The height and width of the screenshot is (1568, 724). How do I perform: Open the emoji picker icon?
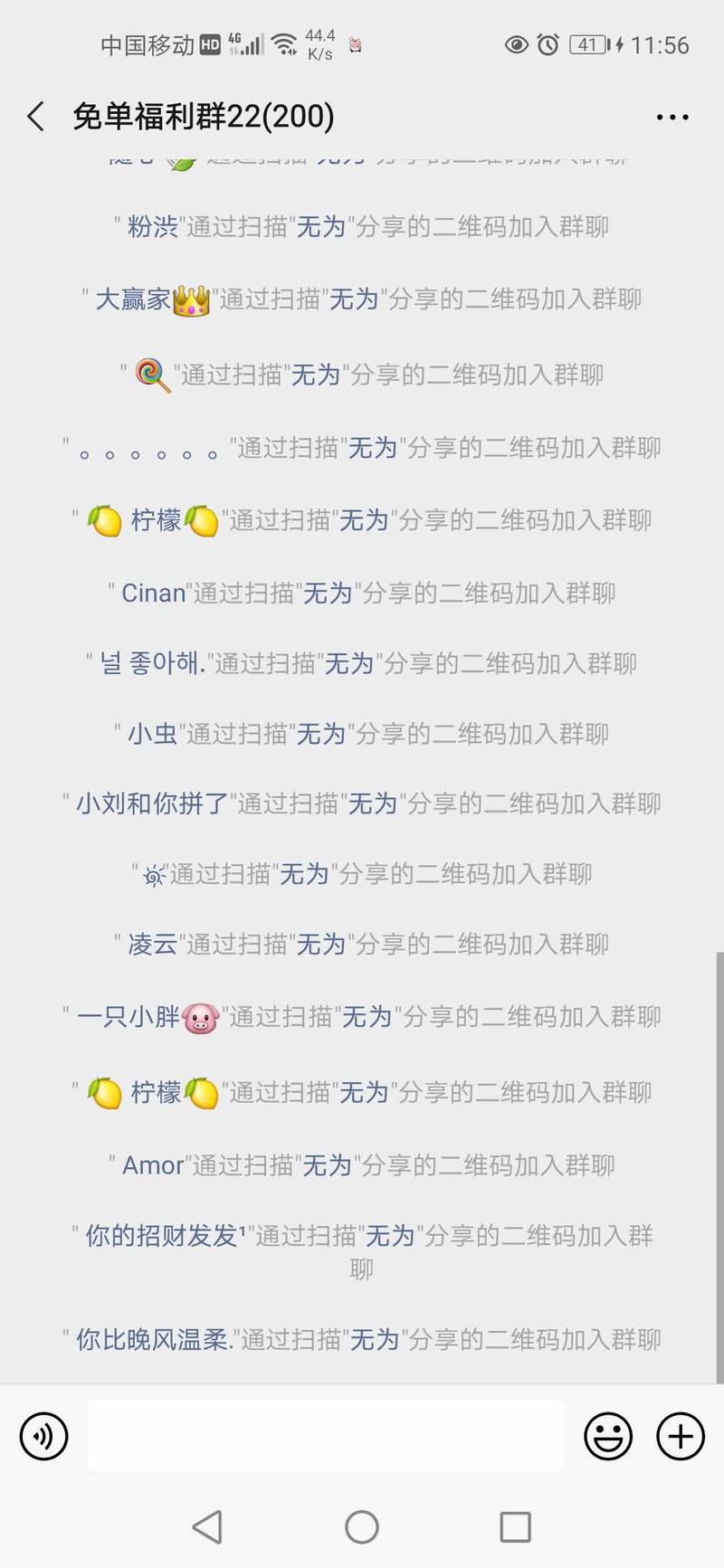coord(608,1436)
